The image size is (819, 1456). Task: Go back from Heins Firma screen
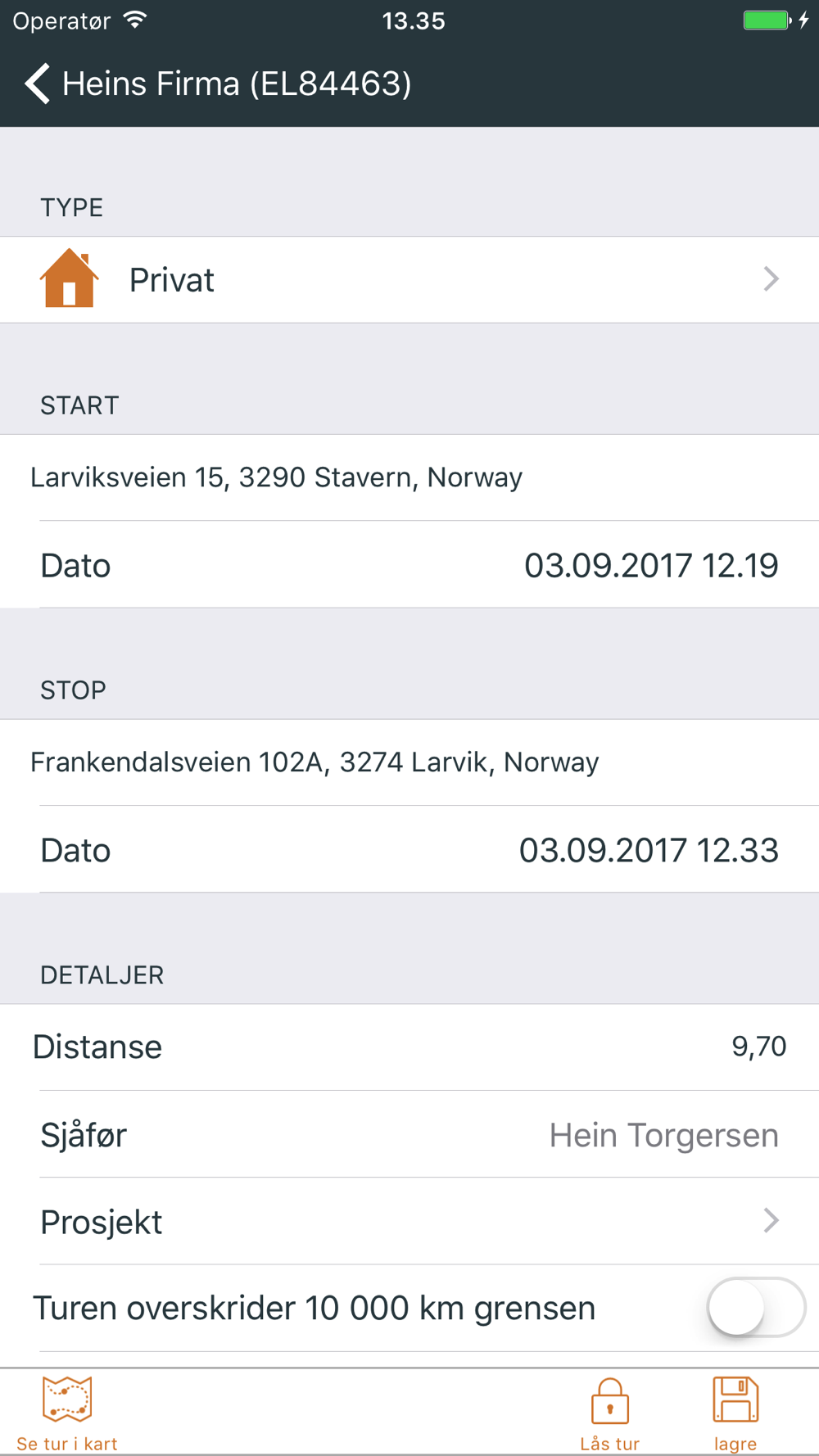point(38,84)
